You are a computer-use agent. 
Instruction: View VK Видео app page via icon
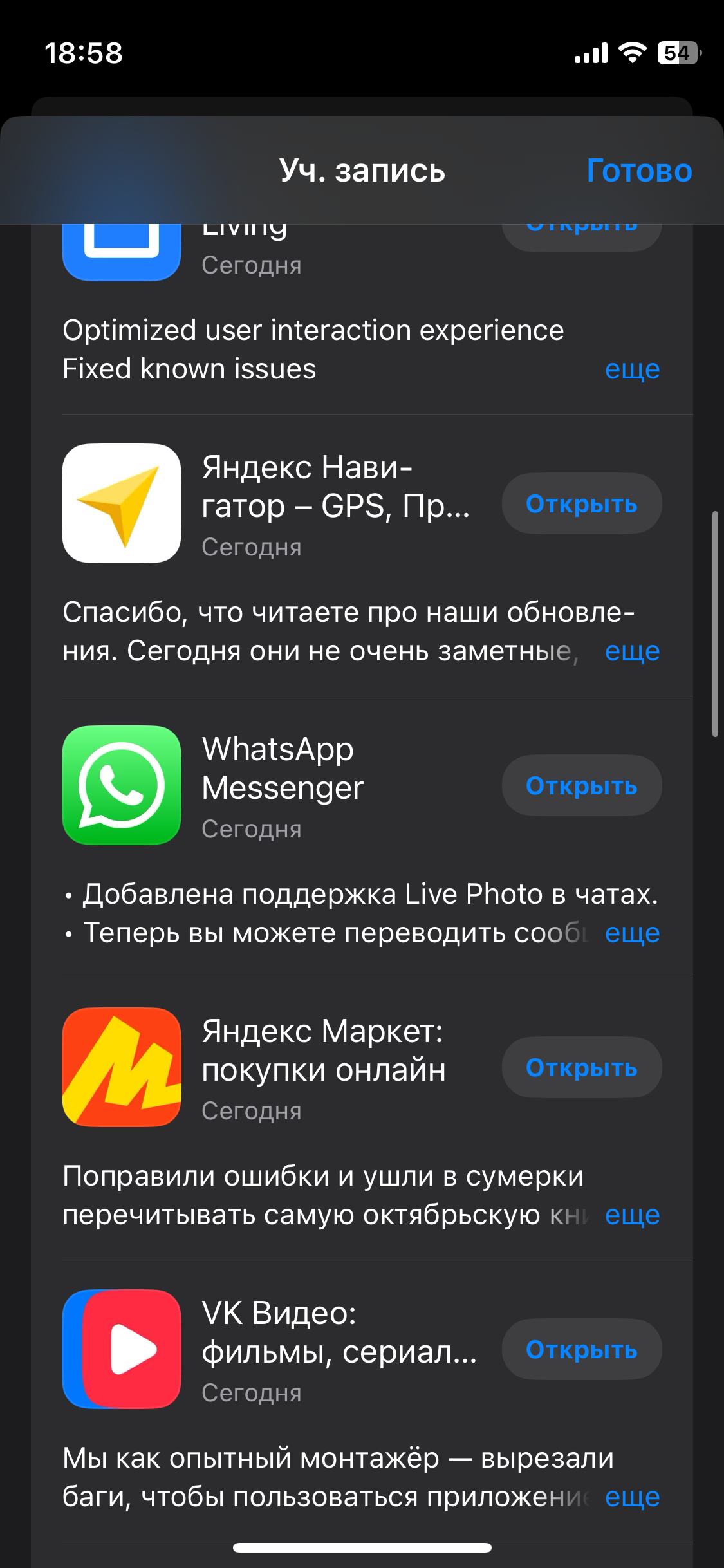(x=122, y=1349)
